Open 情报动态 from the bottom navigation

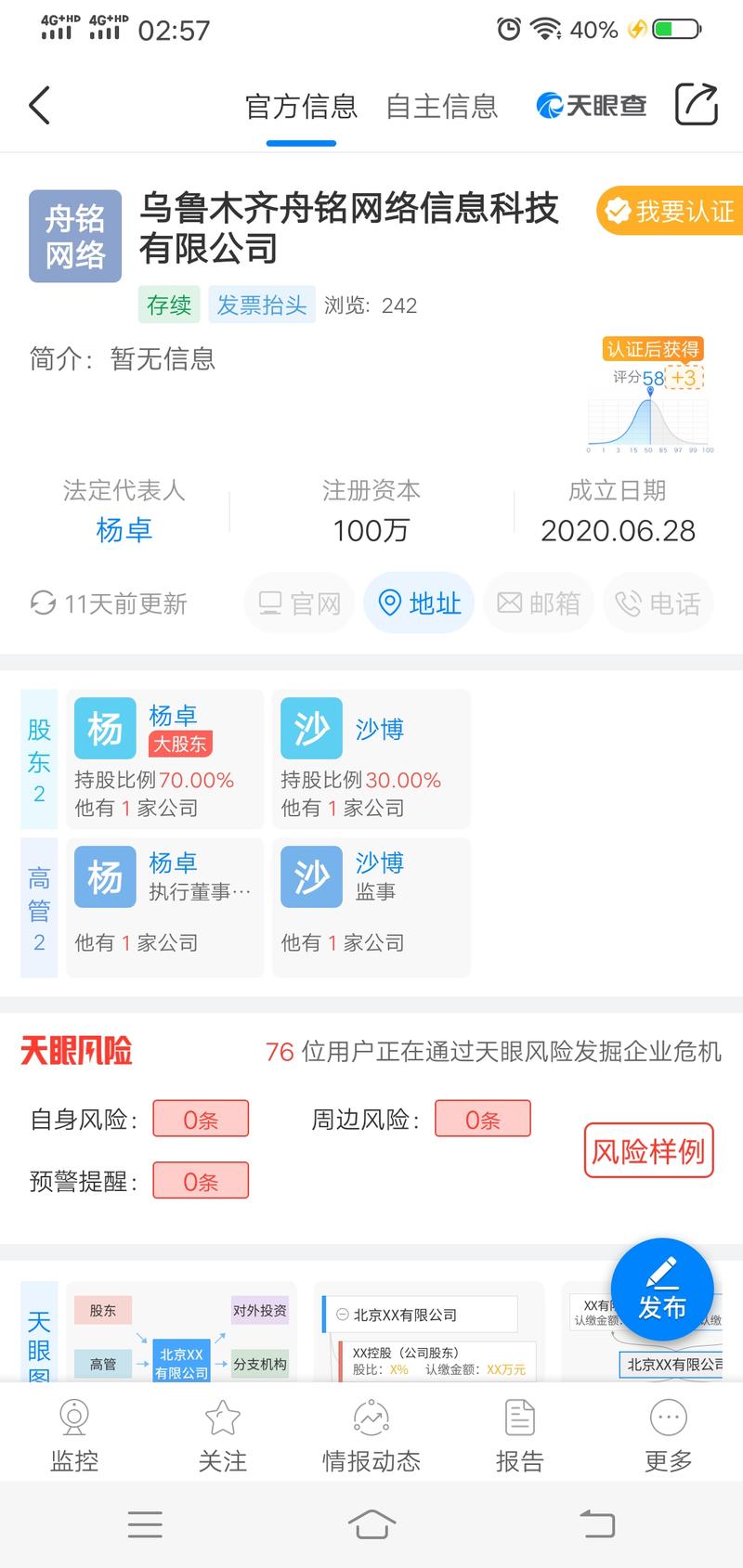[371, 1432]
